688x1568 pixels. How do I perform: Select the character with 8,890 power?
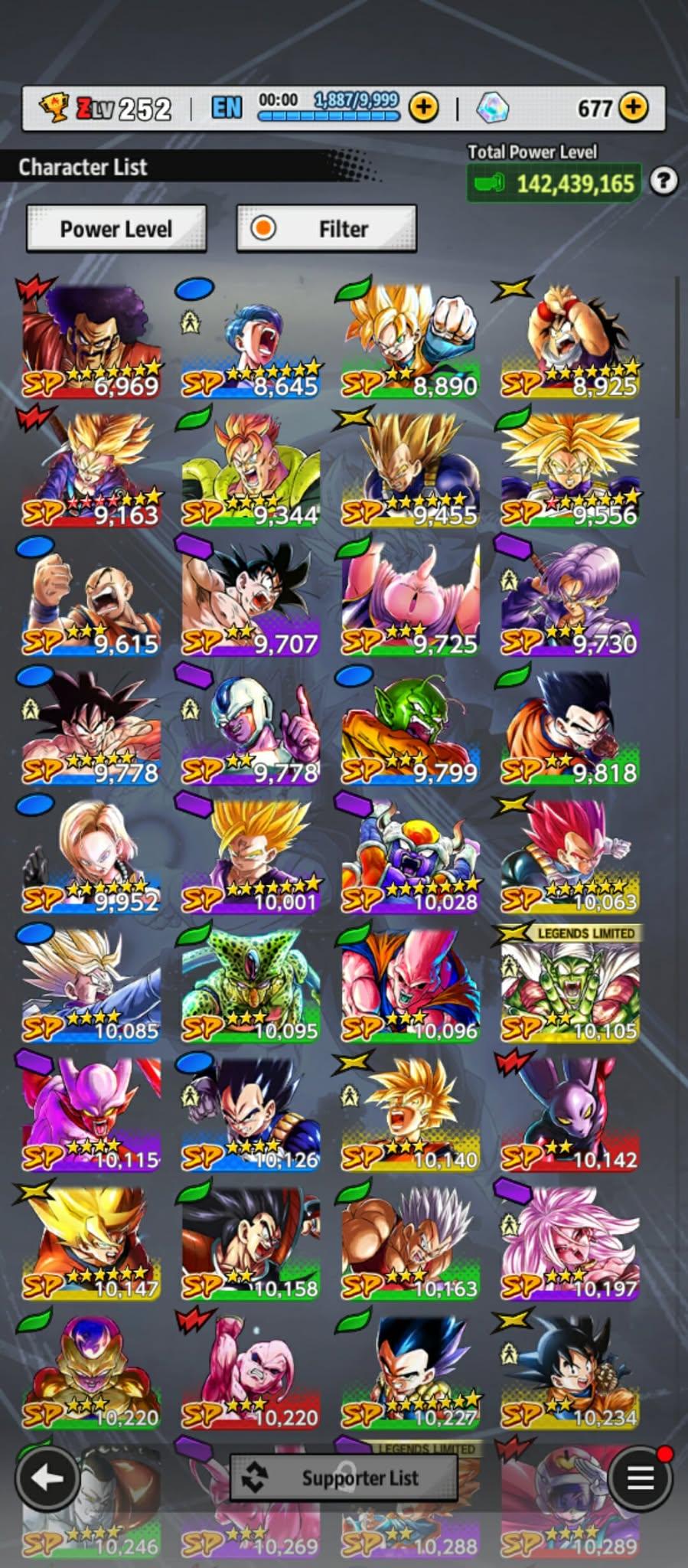pos(410,341)
